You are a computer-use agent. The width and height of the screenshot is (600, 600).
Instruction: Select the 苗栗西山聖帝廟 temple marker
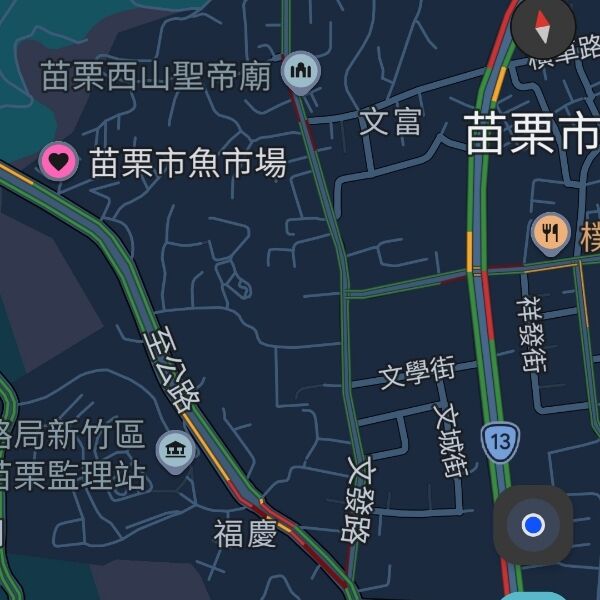pos(300,70)
